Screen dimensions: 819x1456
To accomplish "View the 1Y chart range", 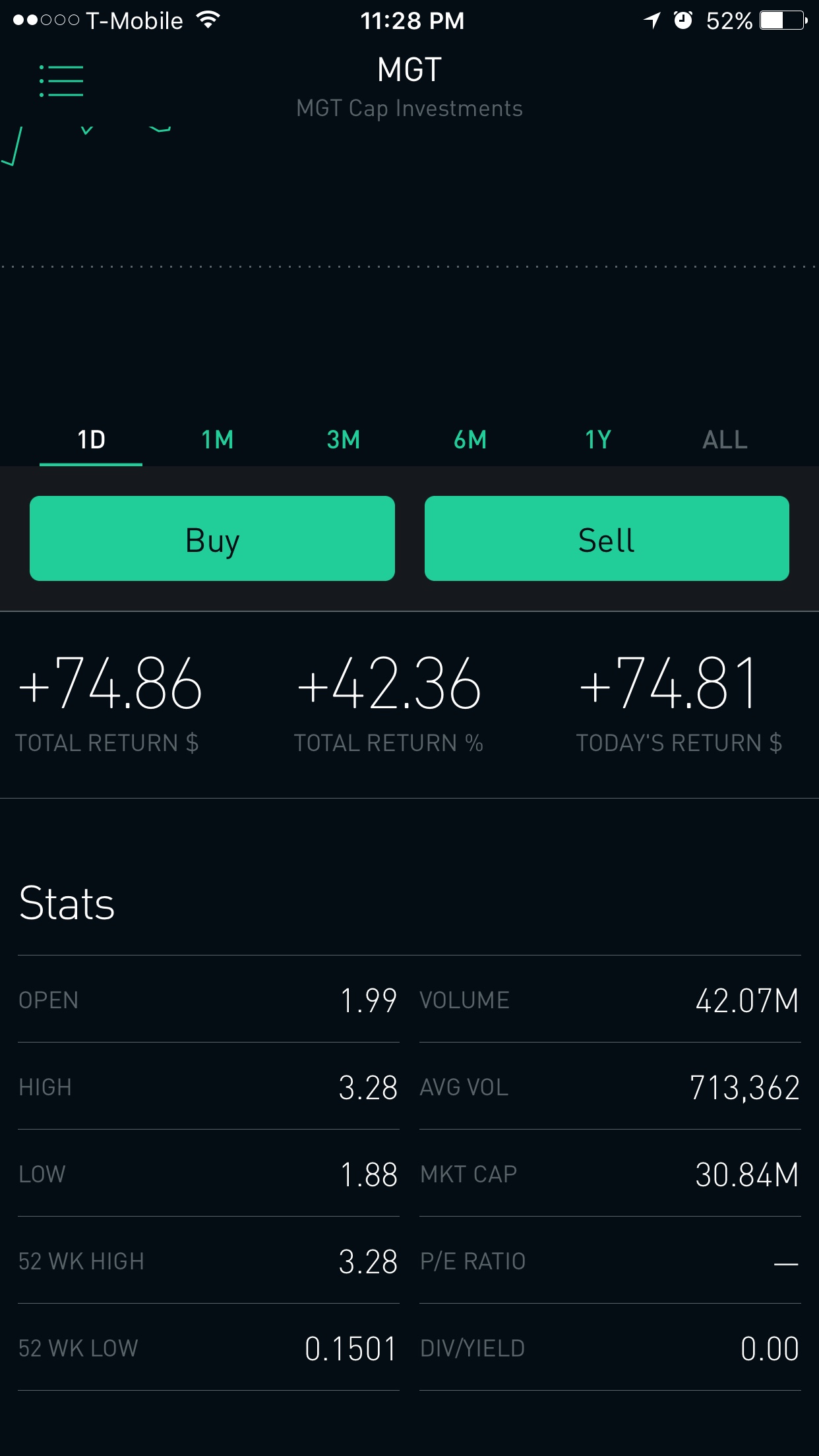I will 598,440.
